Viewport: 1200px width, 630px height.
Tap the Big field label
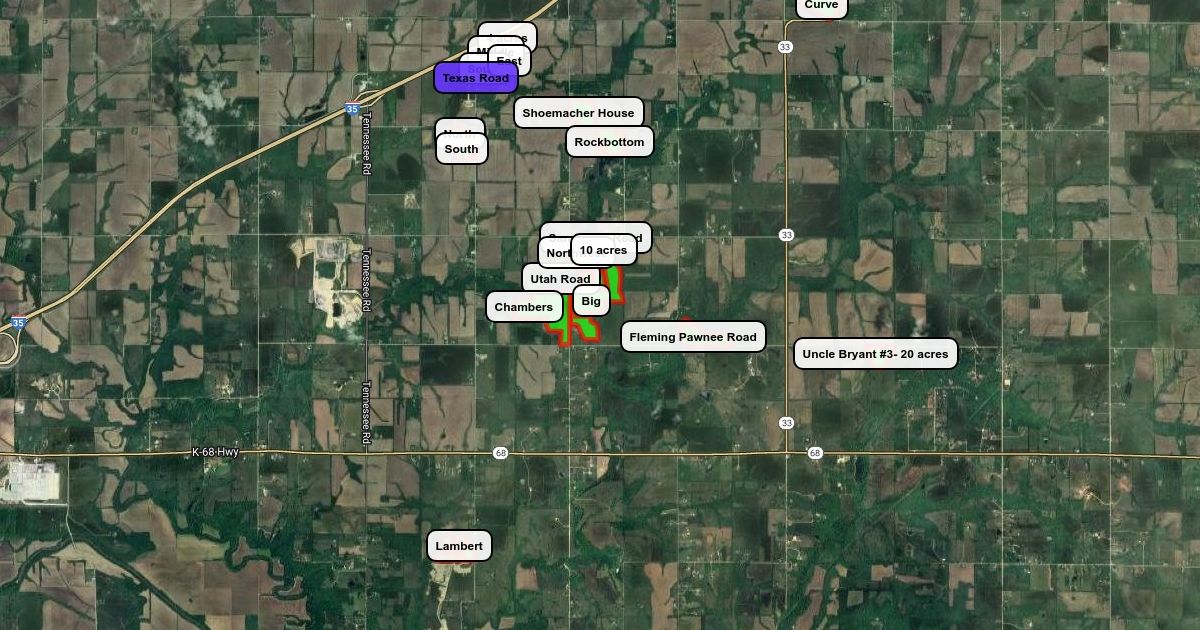click(x=591, y=301)
